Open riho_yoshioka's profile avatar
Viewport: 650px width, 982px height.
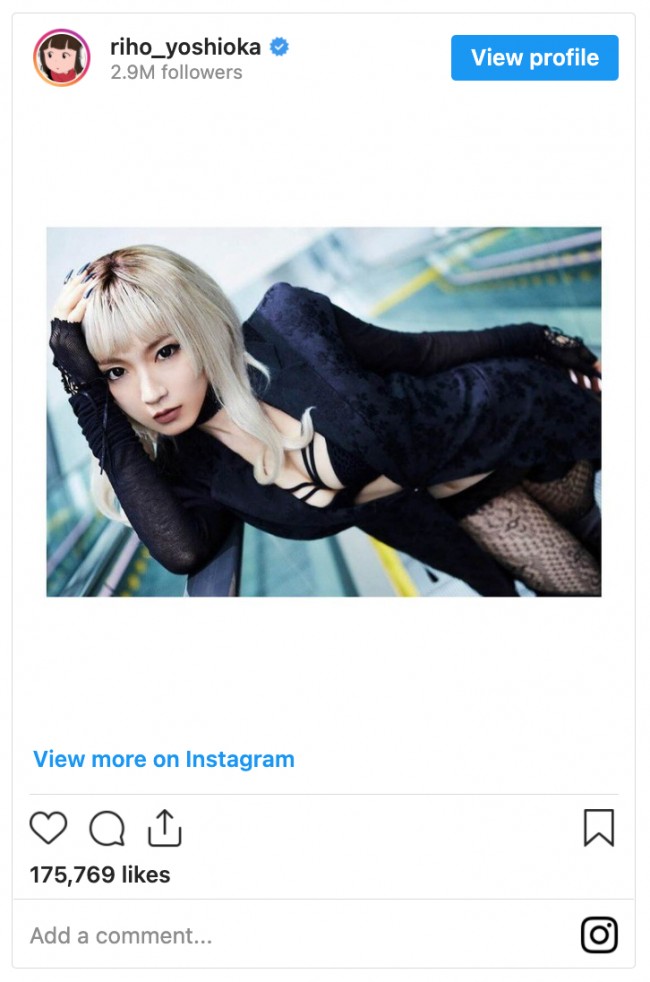62,57
